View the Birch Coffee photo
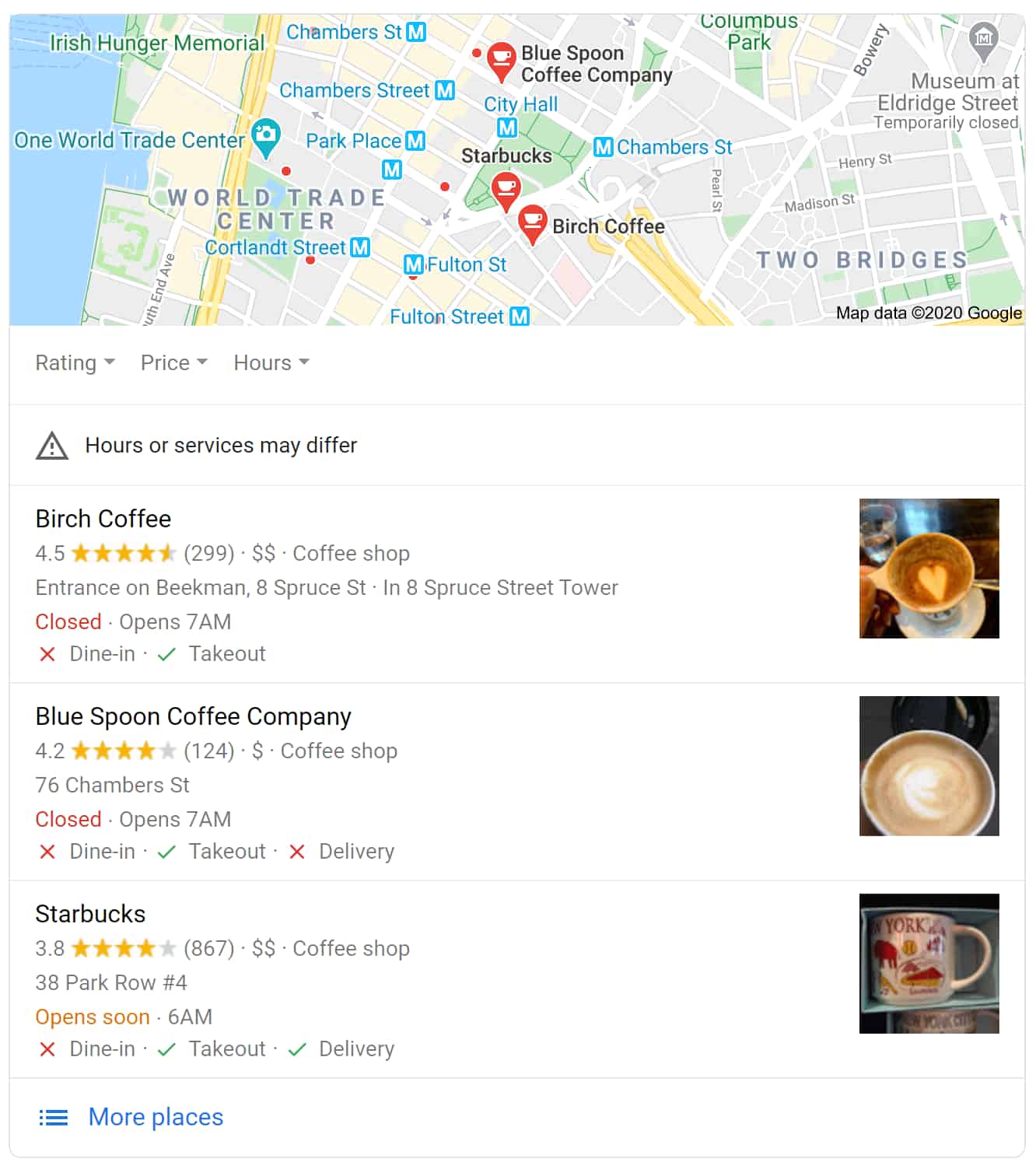This screenshot has width=1036, height=1169. [x=929, y=569]
